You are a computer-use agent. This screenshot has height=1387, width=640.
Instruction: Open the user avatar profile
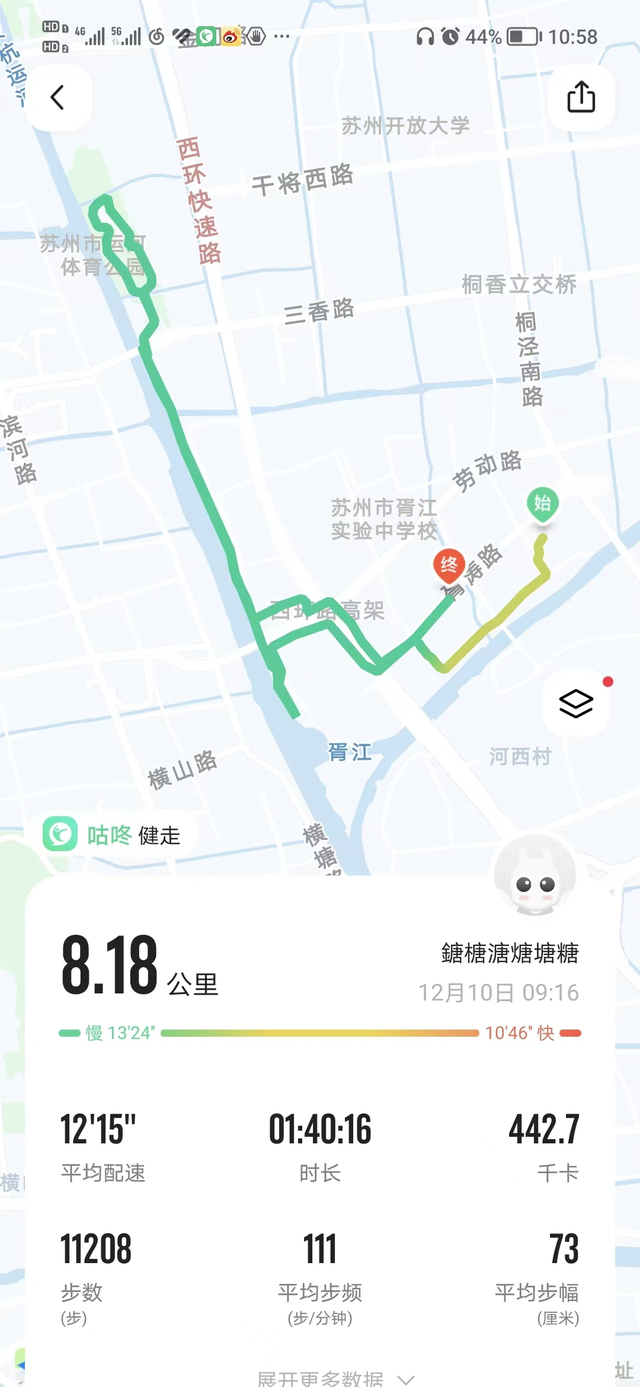[535, 877]
